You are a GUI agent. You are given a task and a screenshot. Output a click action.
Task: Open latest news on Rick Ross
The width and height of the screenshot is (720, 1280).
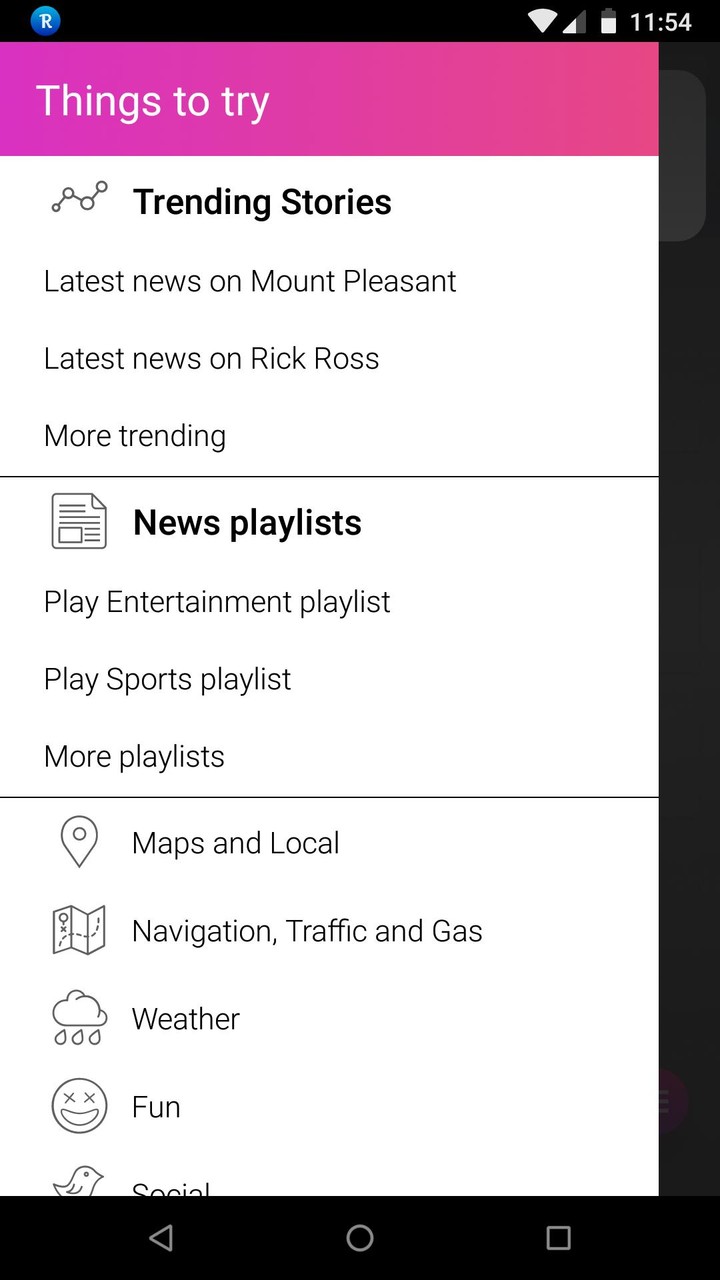[210, 358]
